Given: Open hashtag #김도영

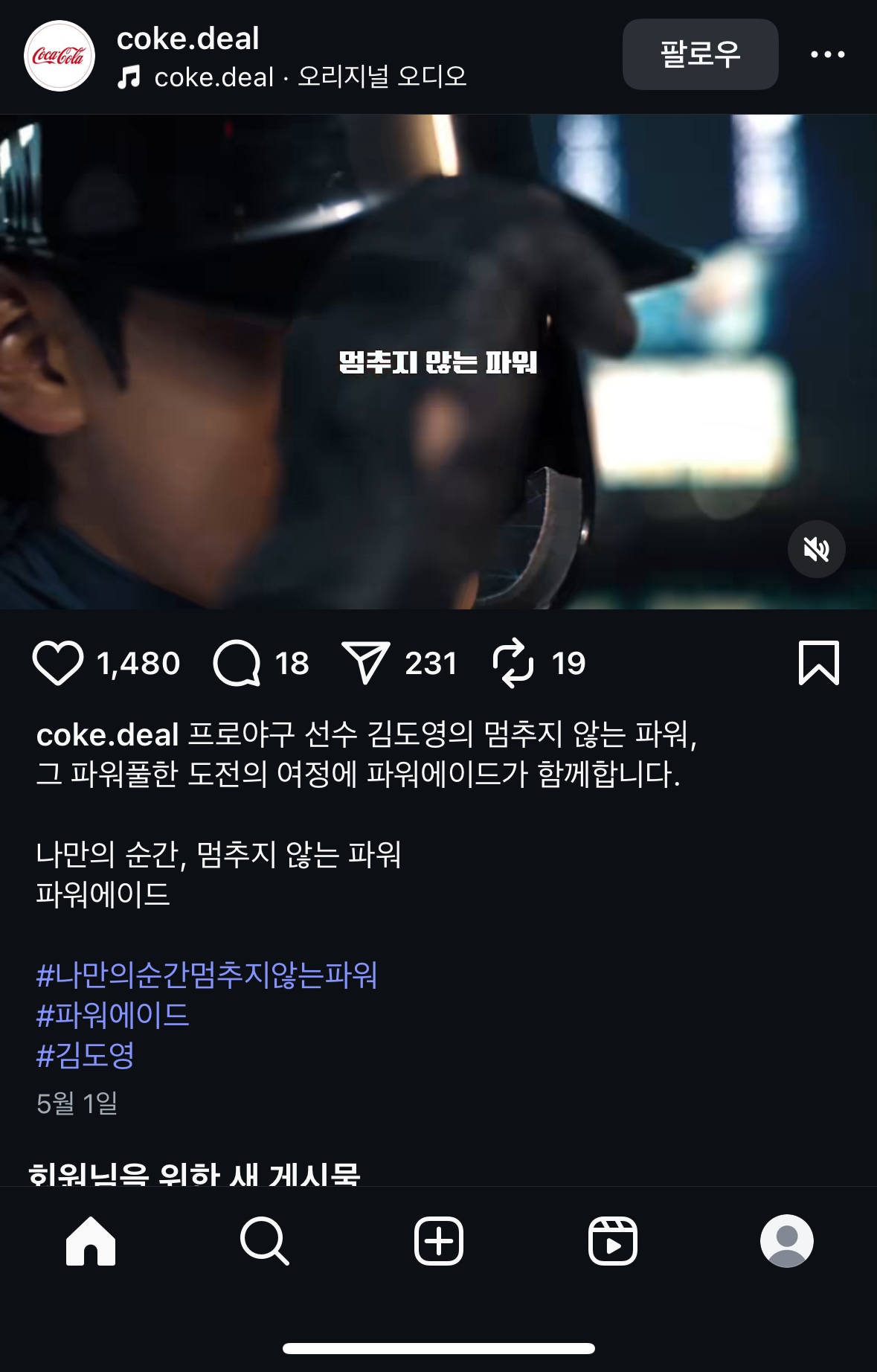Looking at the screenshot, I should coord(86,1055).
